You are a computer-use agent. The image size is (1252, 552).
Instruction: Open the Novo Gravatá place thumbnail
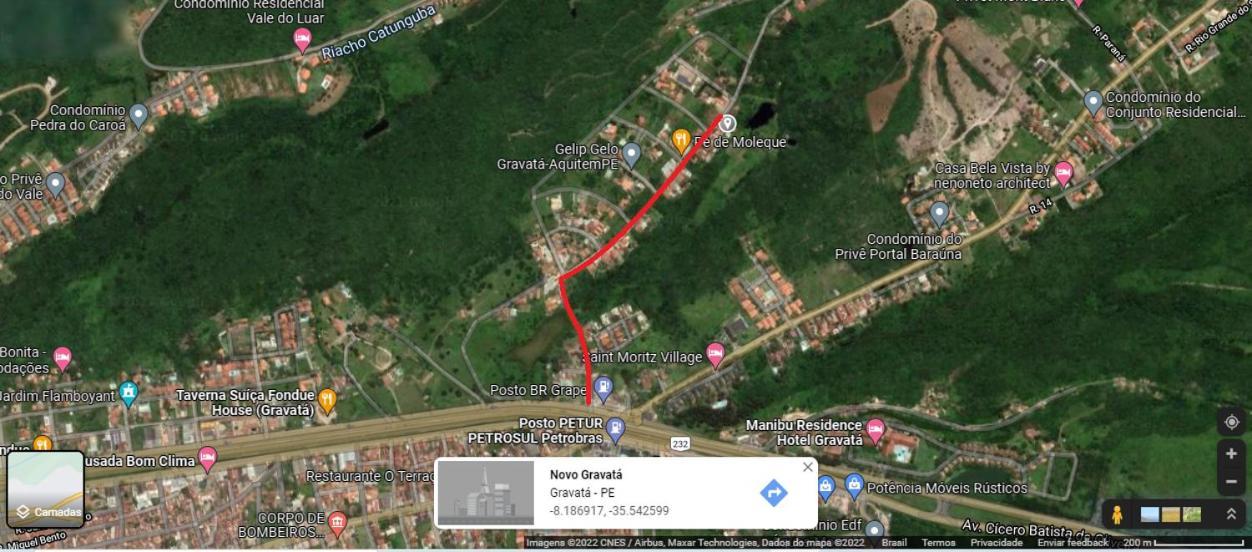point(486,492)
